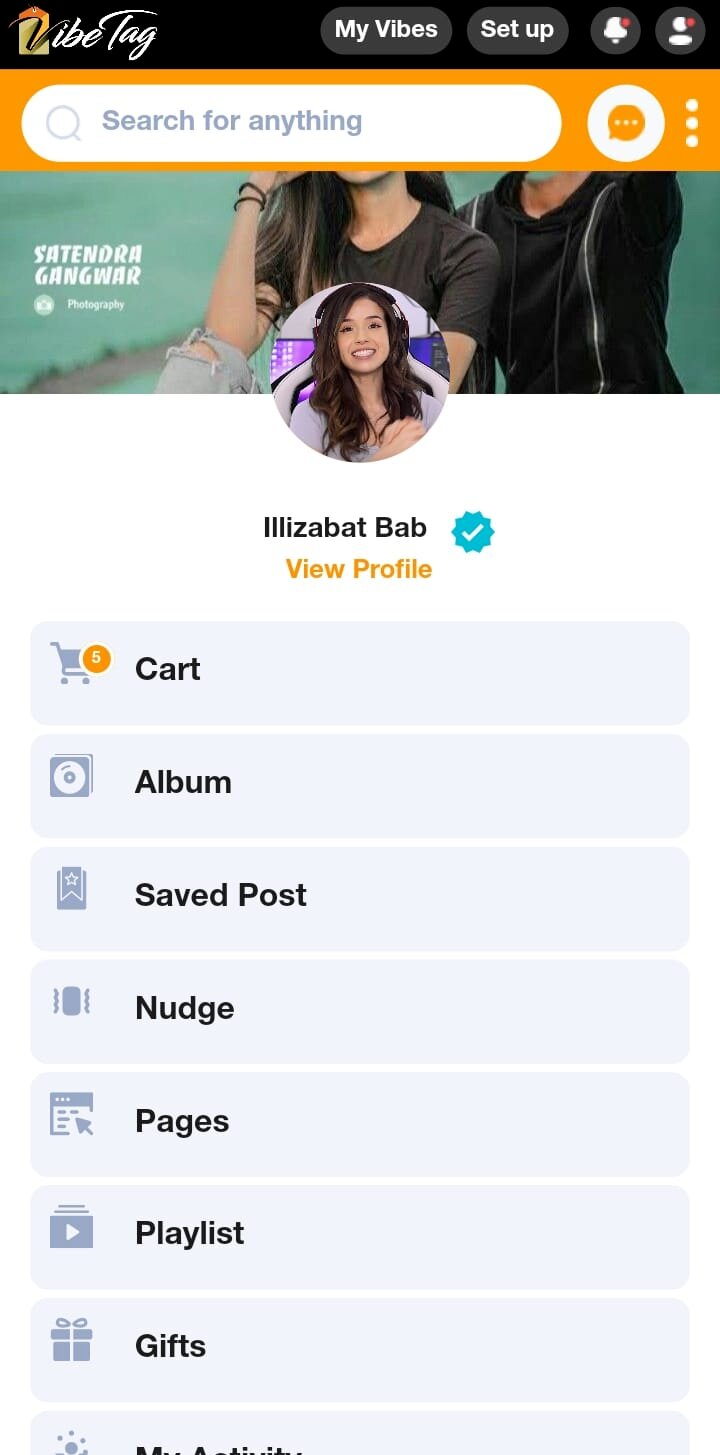Tap the Set up button
The image size is (720, 1455).
517,30
